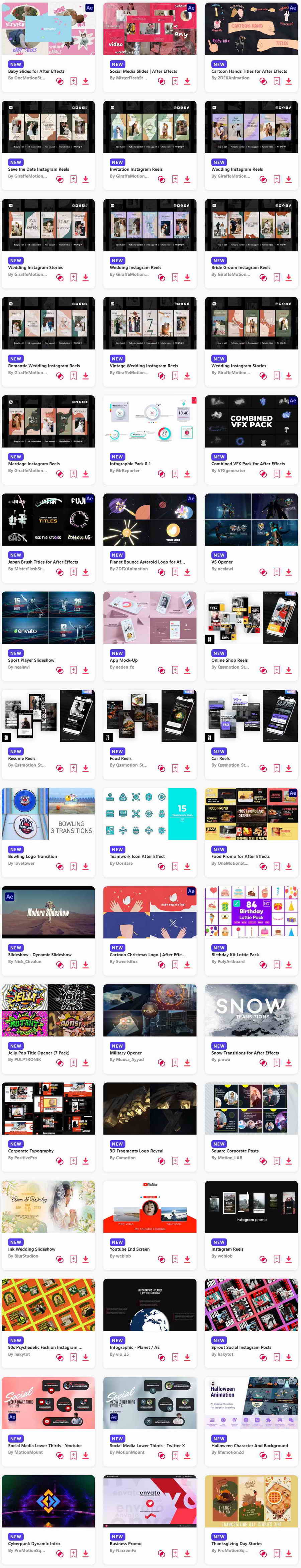The width and height of the screenshot is (301, 1568).
Task: Visit author PolyArtboard of Birthday Kit Lottie Pack
Action: pyautogui.click(x=230, y=962)
